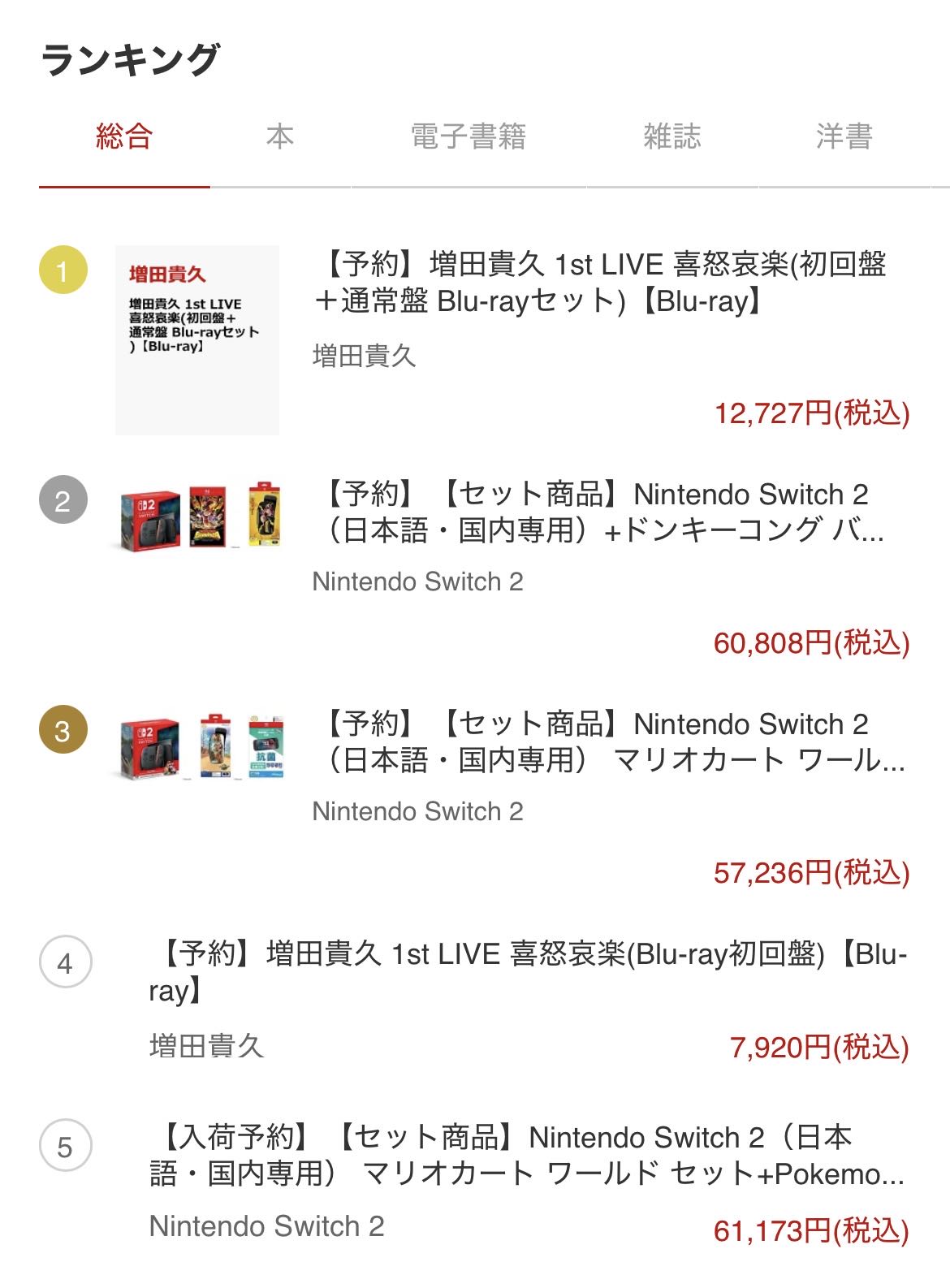Switch to the 総合 ranking tab
The width and height of the screenshot is (950, 1288).
click(124, 136)
